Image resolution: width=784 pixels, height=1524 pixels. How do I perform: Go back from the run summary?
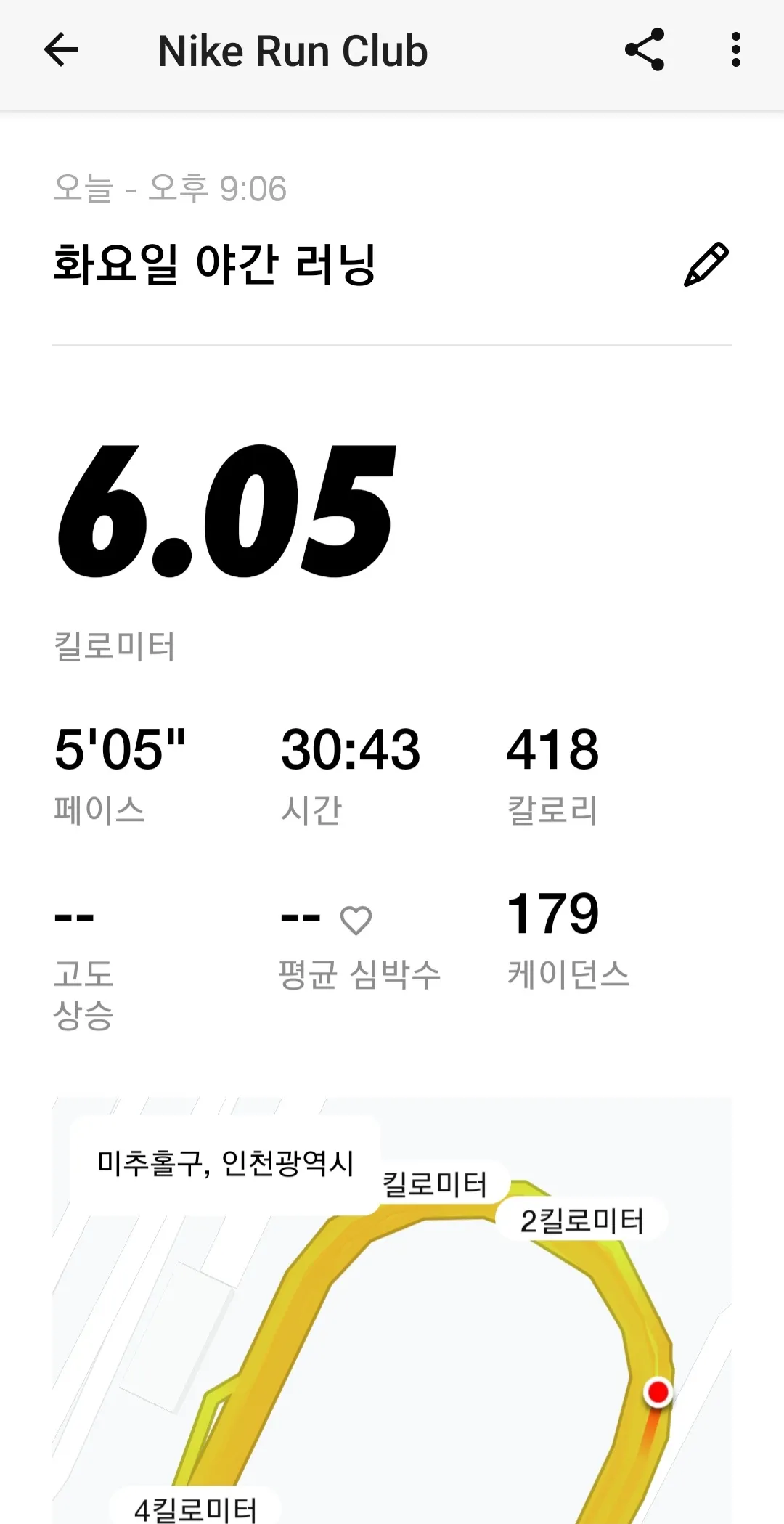tap(61, 51)
